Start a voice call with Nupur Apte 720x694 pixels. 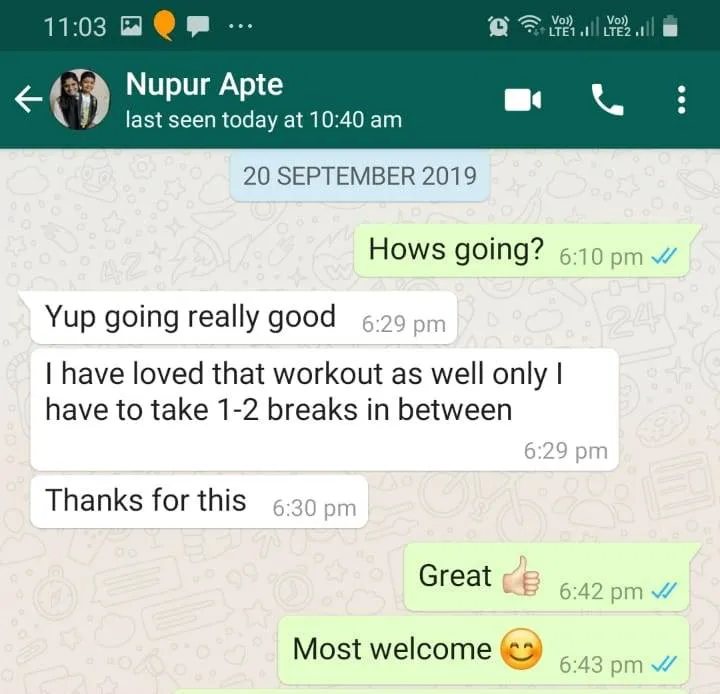[x=606, y=99]
